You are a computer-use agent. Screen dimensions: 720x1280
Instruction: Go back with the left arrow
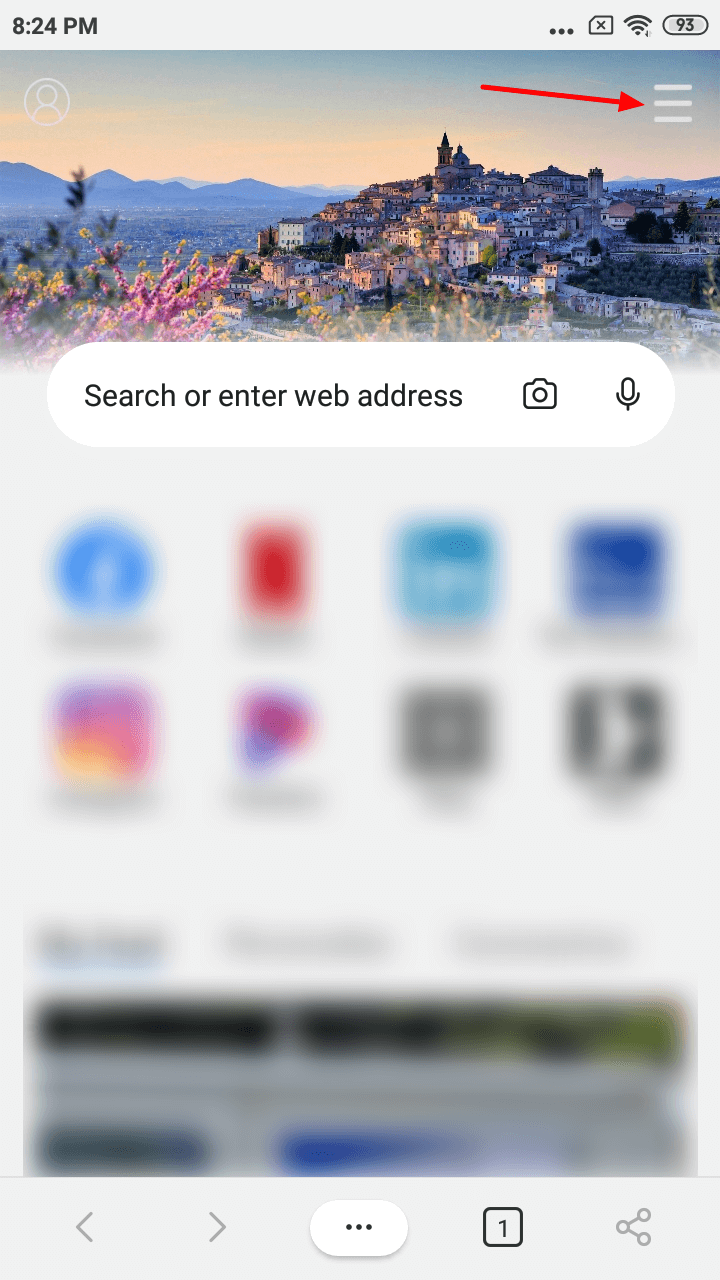[85, 1227]
